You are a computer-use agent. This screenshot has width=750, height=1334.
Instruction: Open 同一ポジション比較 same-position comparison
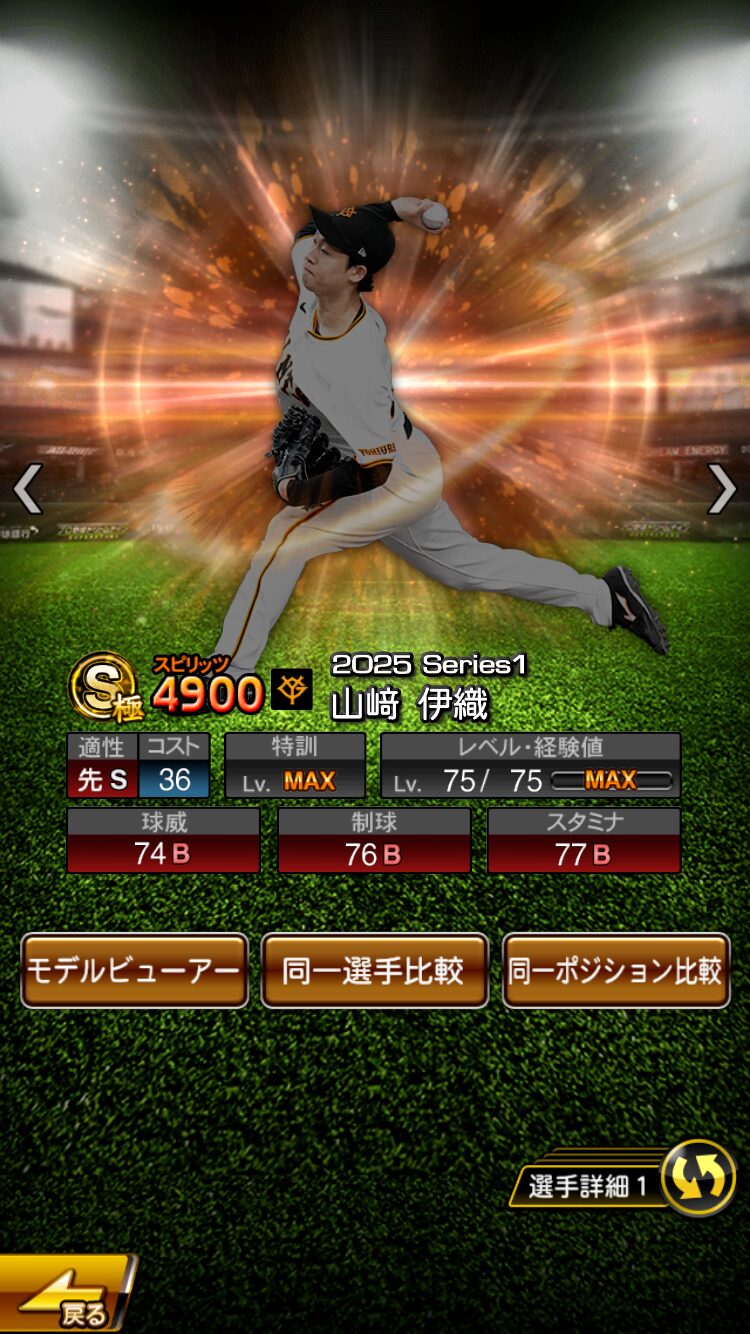(615, 971)
